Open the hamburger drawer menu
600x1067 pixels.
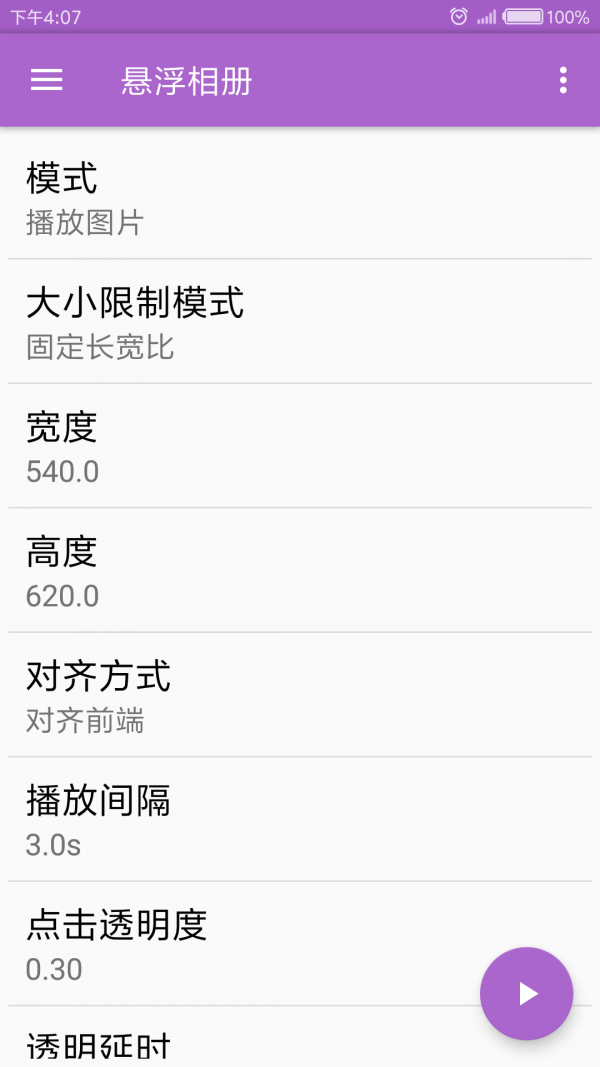click(47, 80)
